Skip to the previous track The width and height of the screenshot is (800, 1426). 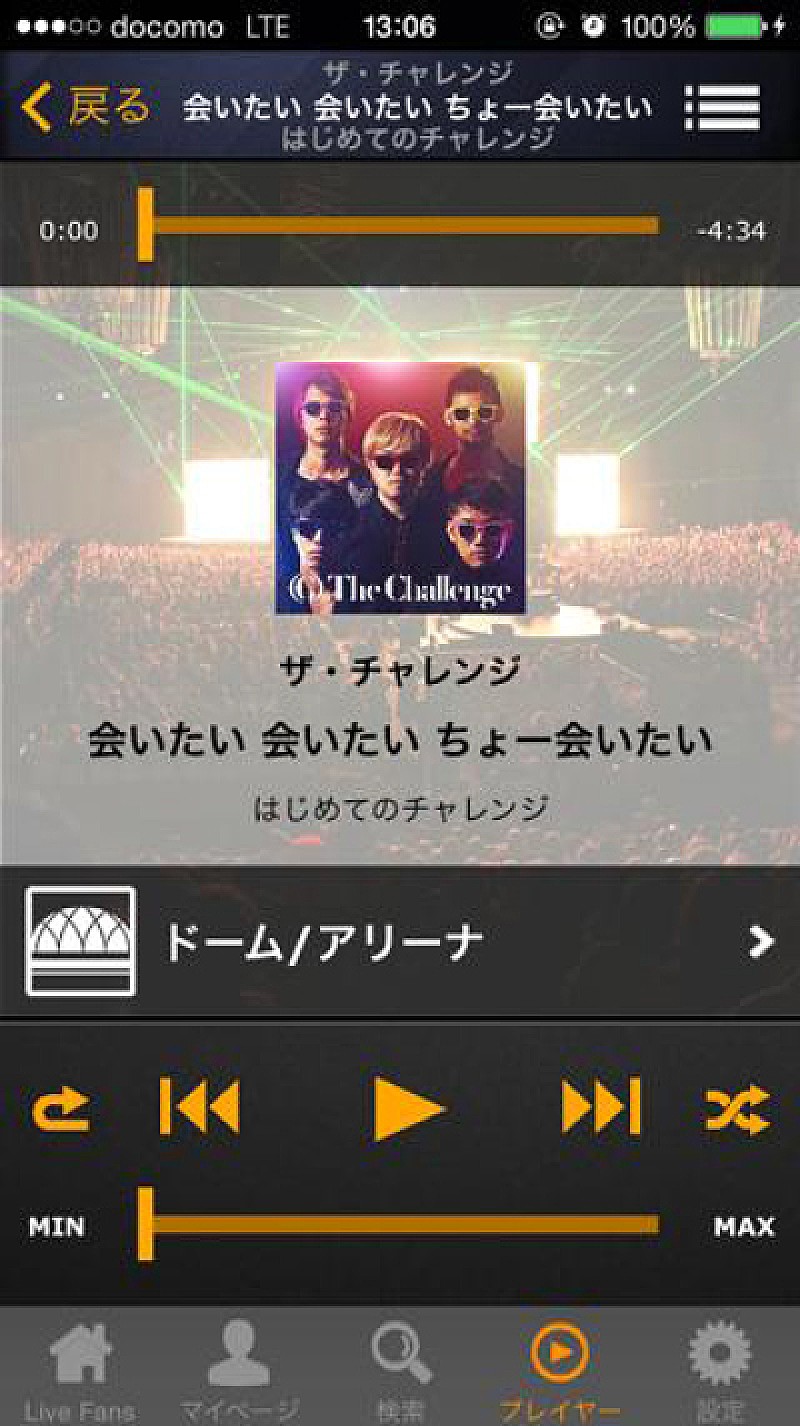point(200,1107)
